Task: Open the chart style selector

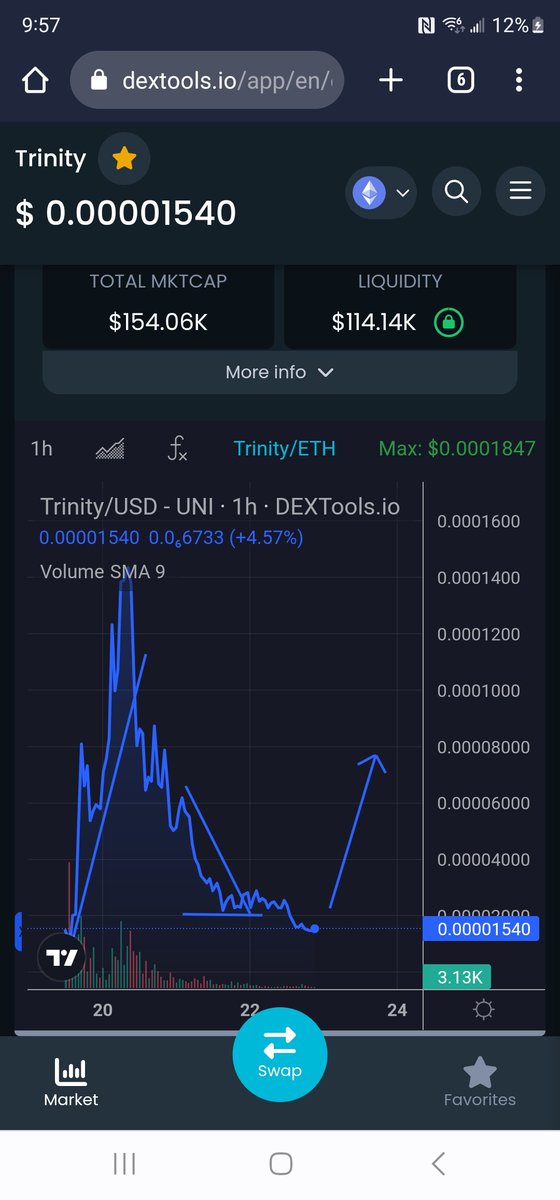Action: (x=110, y=449)
